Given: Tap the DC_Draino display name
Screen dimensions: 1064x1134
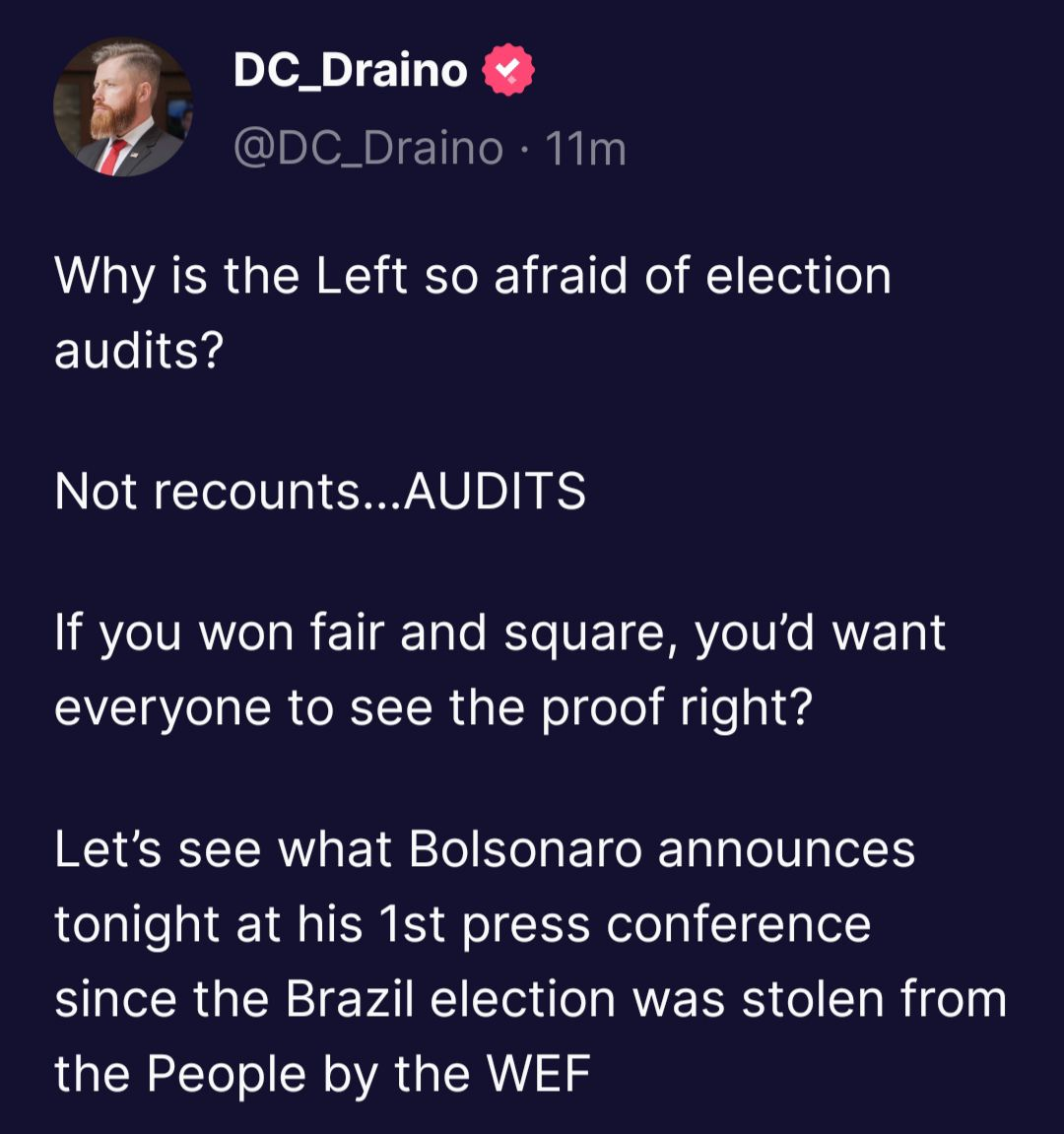Looking at the screenshot, I should pyautogui.click(x=350, y=71).
